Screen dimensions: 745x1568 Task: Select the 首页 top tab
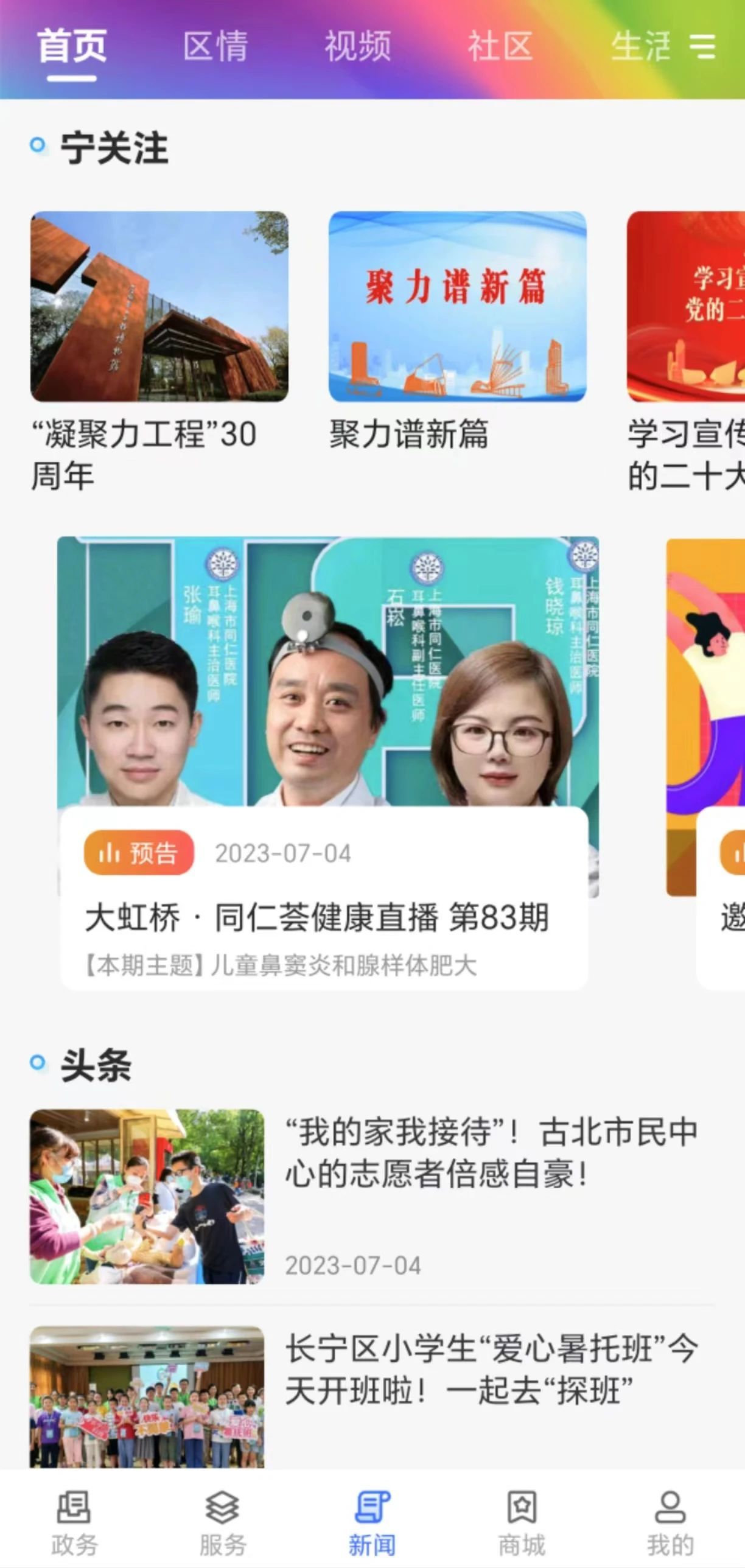pos(72,46)
